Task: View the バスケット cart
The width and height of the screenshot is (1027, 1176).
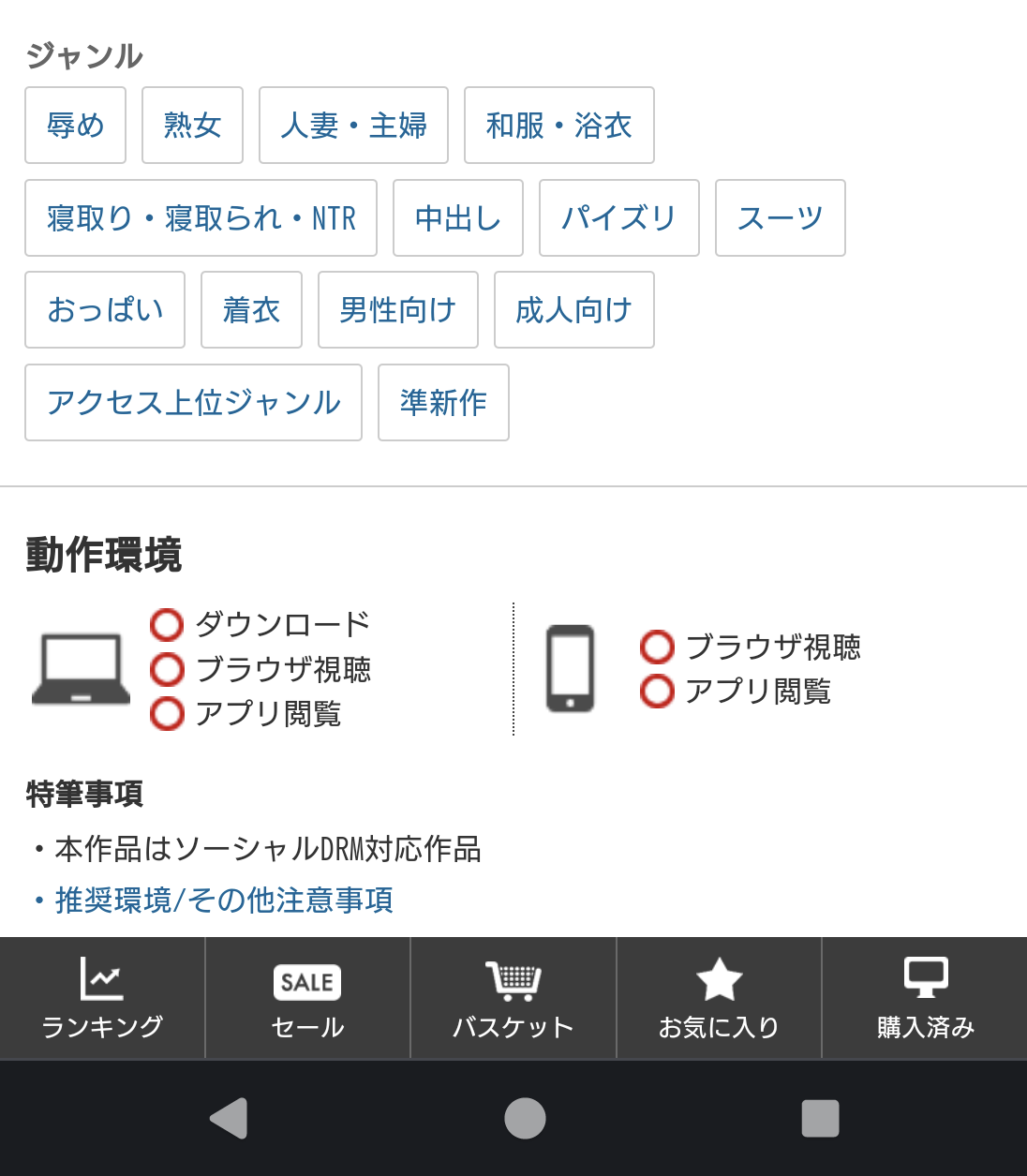Action: point(513,999)
